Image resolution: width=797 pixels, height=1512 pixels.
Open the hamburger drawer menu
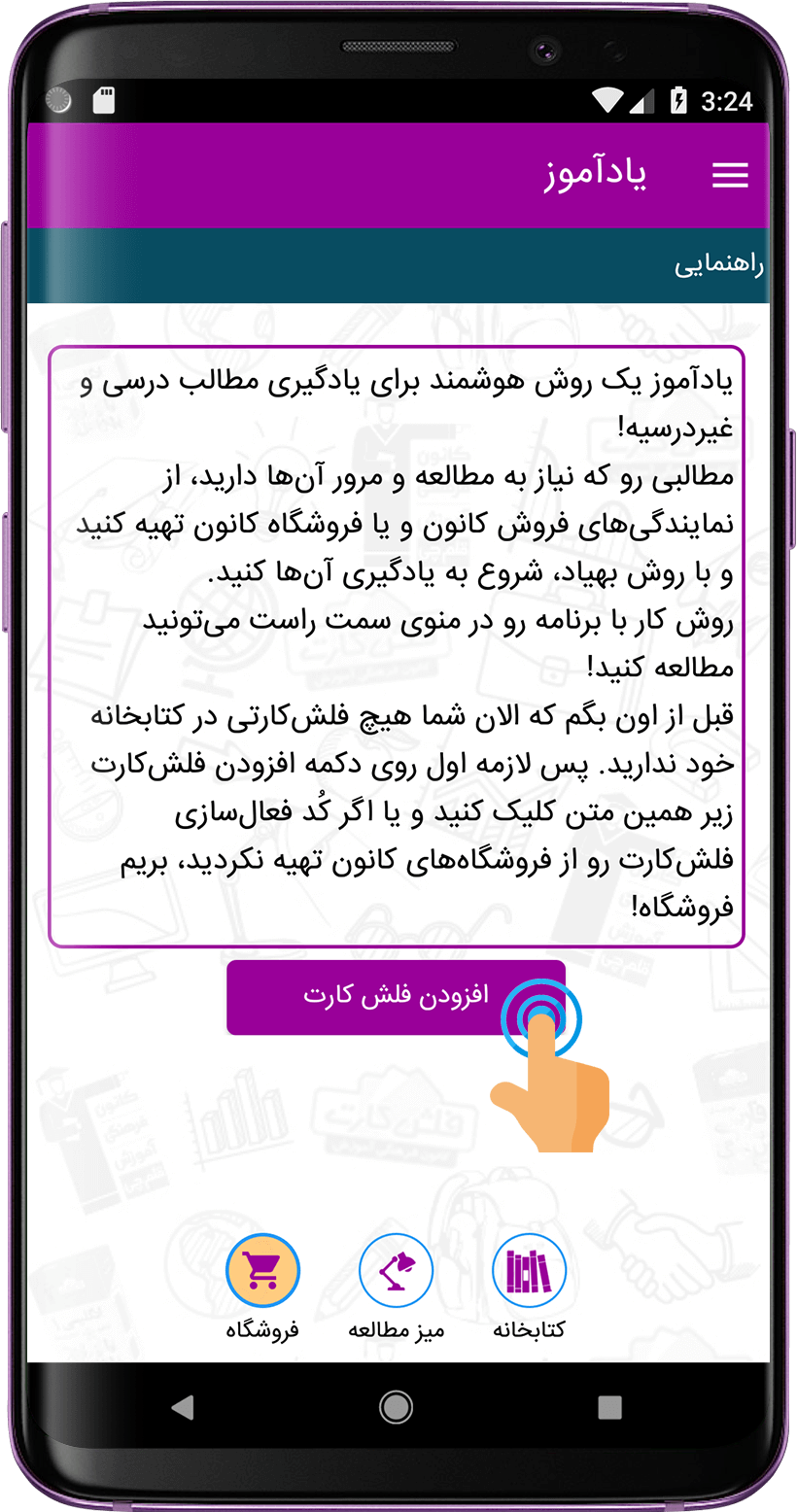click(730, 175)
